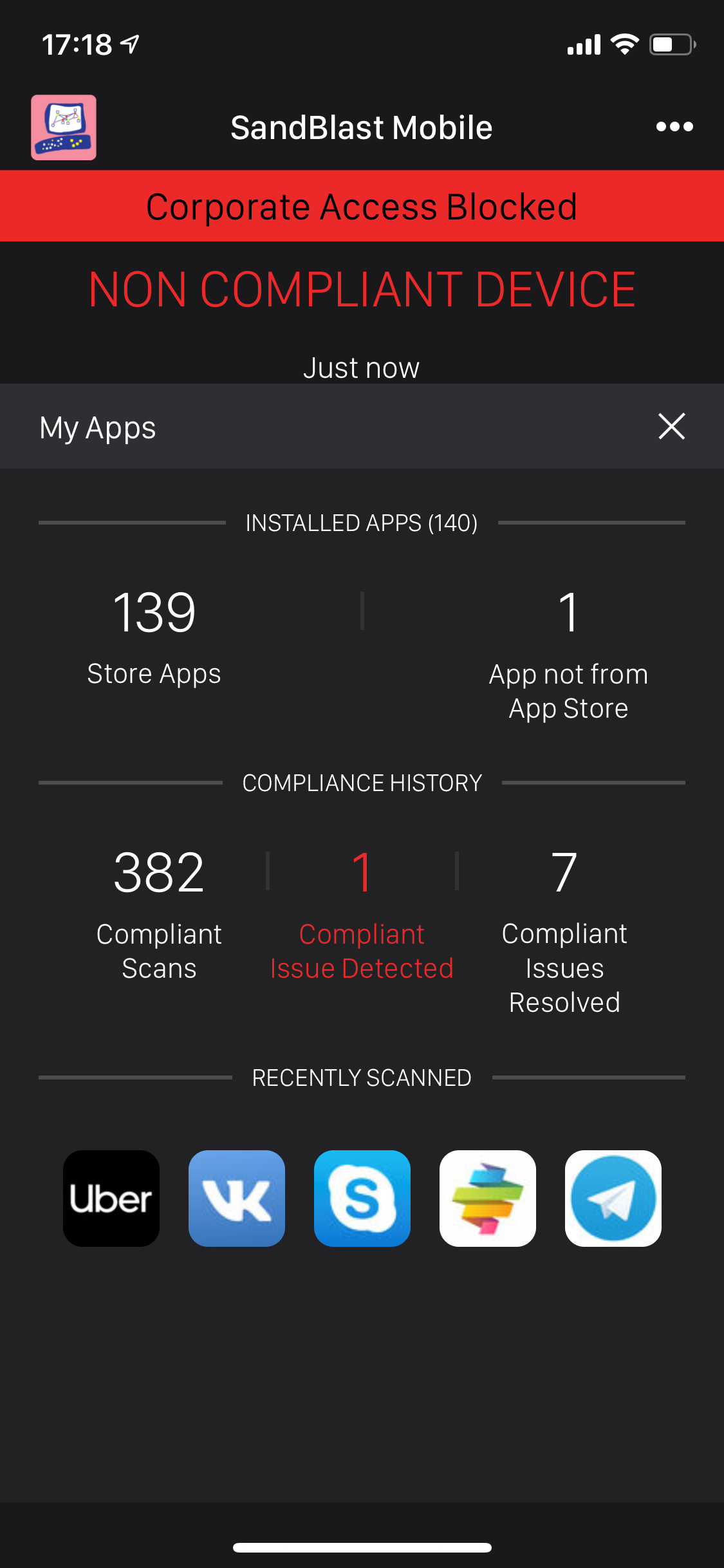724x1568 pixels.
Task: Tap the SandBlast app logo
Action: 64,127
